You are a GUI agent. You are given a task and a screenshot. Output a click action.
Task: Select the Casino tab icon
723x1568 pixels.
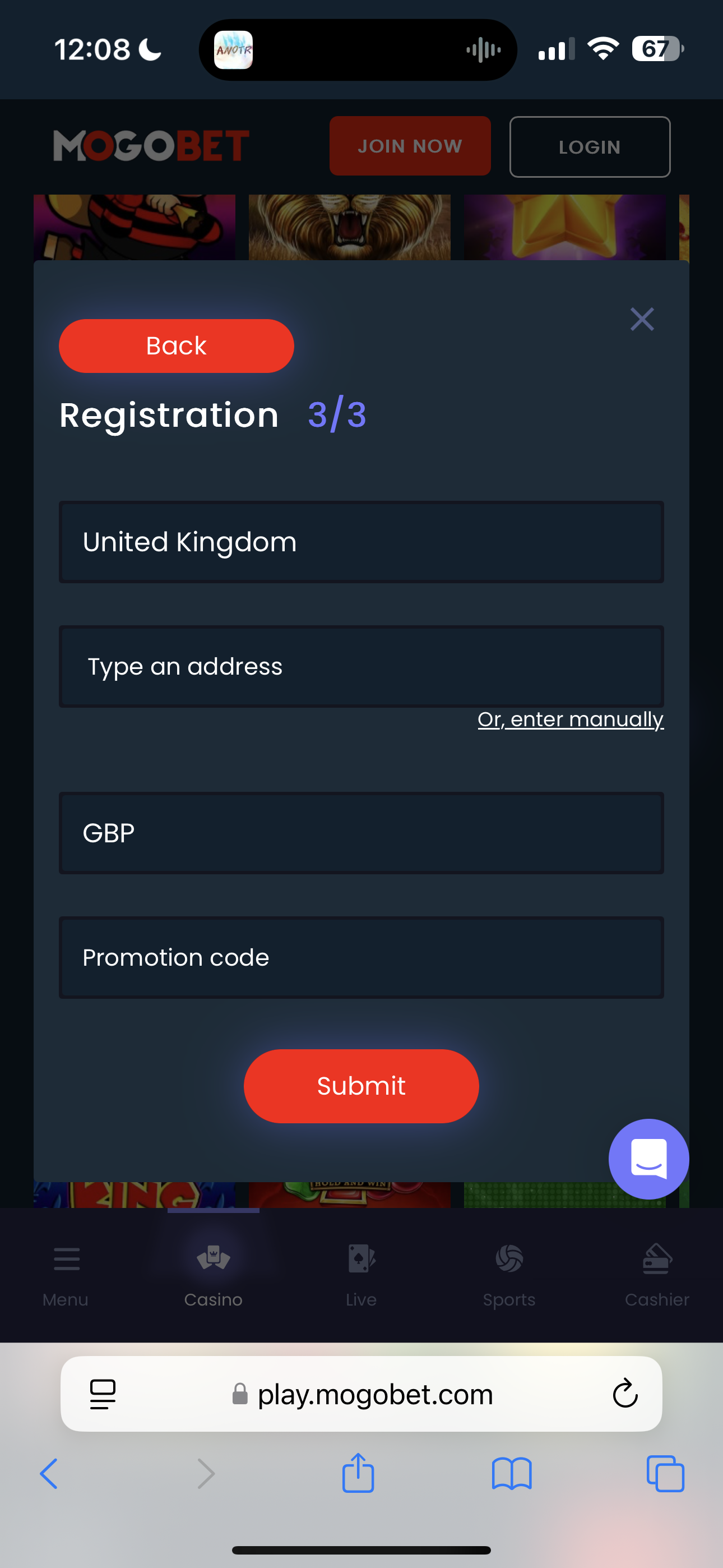tap(214, 1263)
